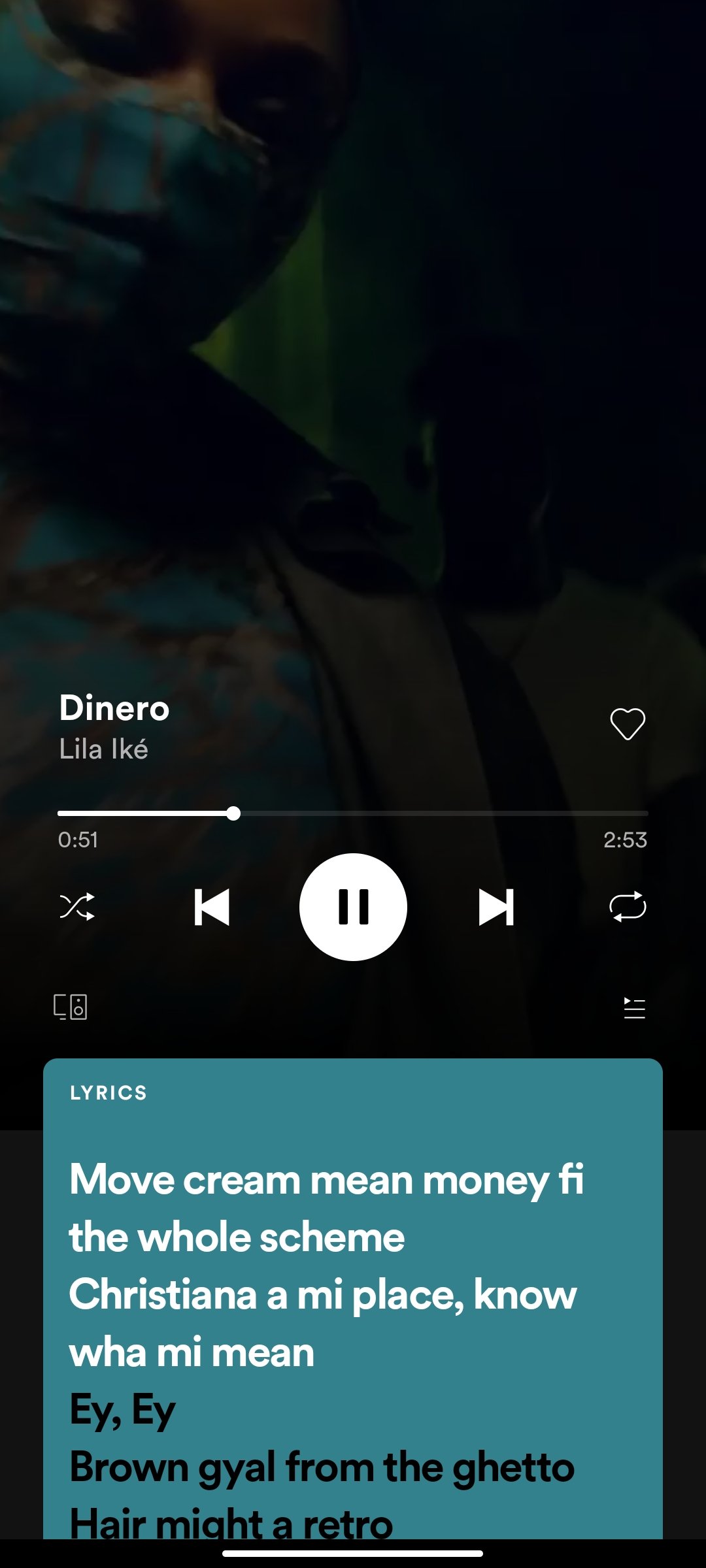Open the play queue
The image size is (706, 1568).
pos(634,1008)
